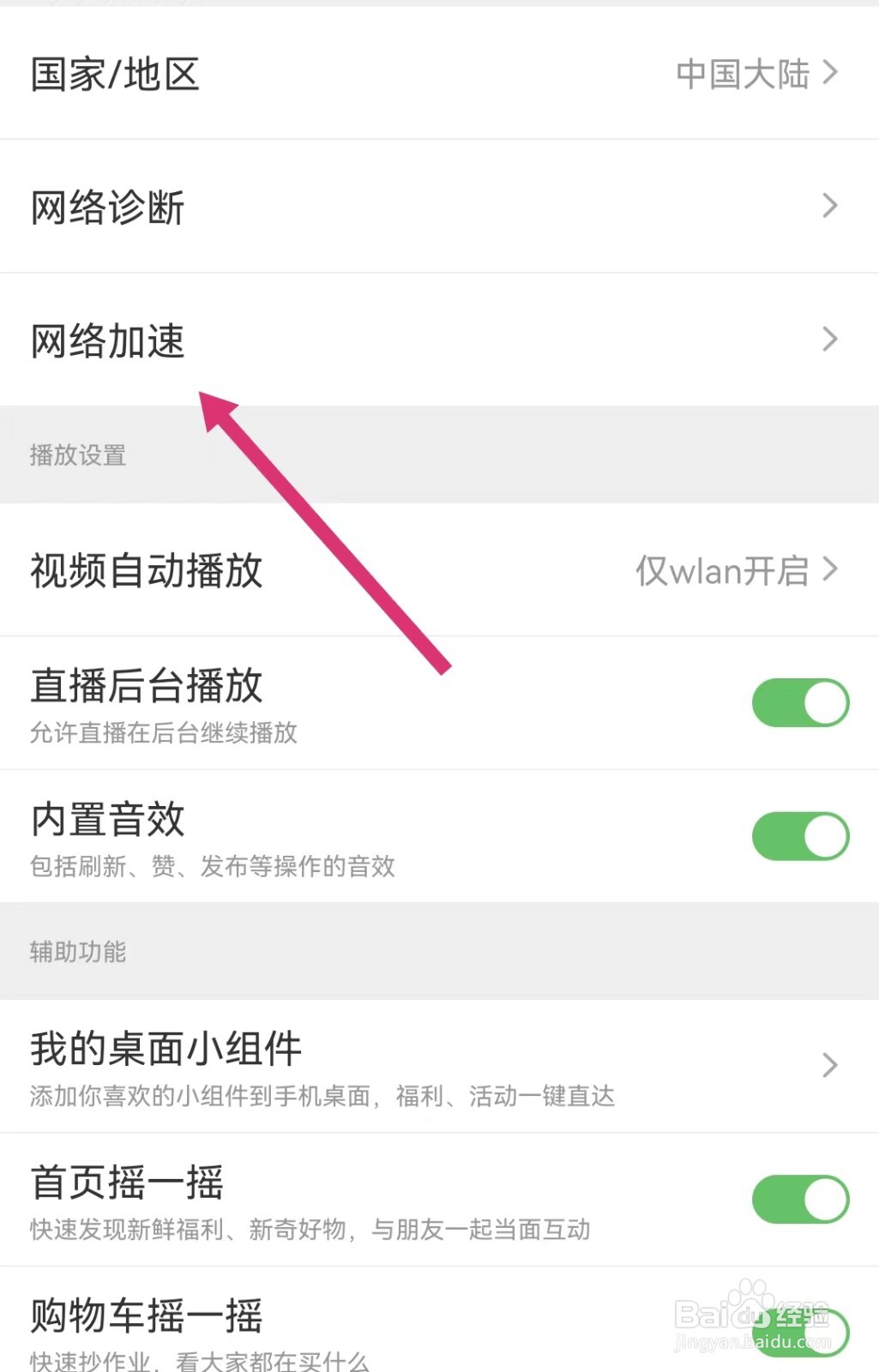879x1372 pixels.
Task: 点击"辅助功能"分组标题
Action: click(x=77, y=951)
